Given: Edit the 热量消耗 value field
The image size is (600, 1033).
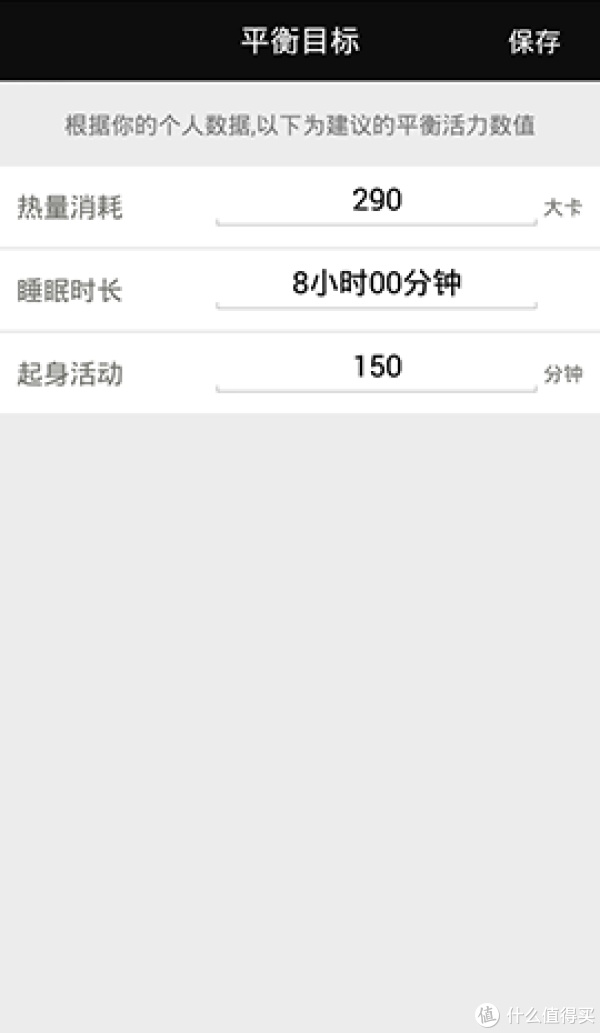Looking at the screenshot, I should coord(377,204).
